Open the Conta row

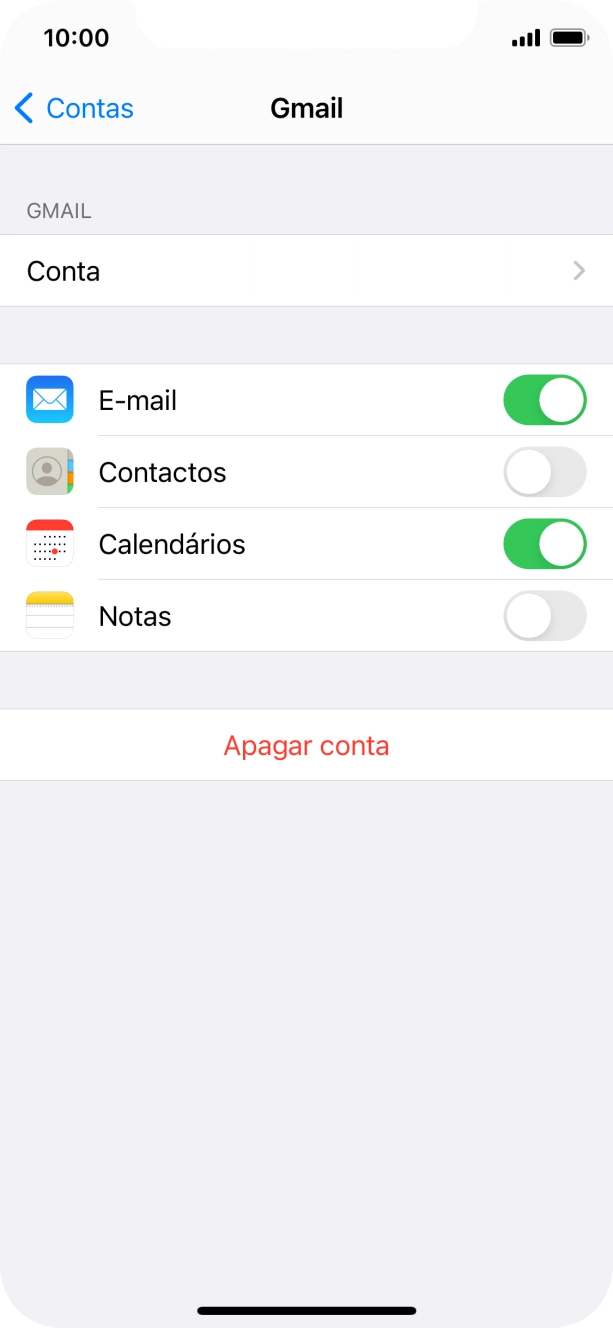click(x=306, y=271)
